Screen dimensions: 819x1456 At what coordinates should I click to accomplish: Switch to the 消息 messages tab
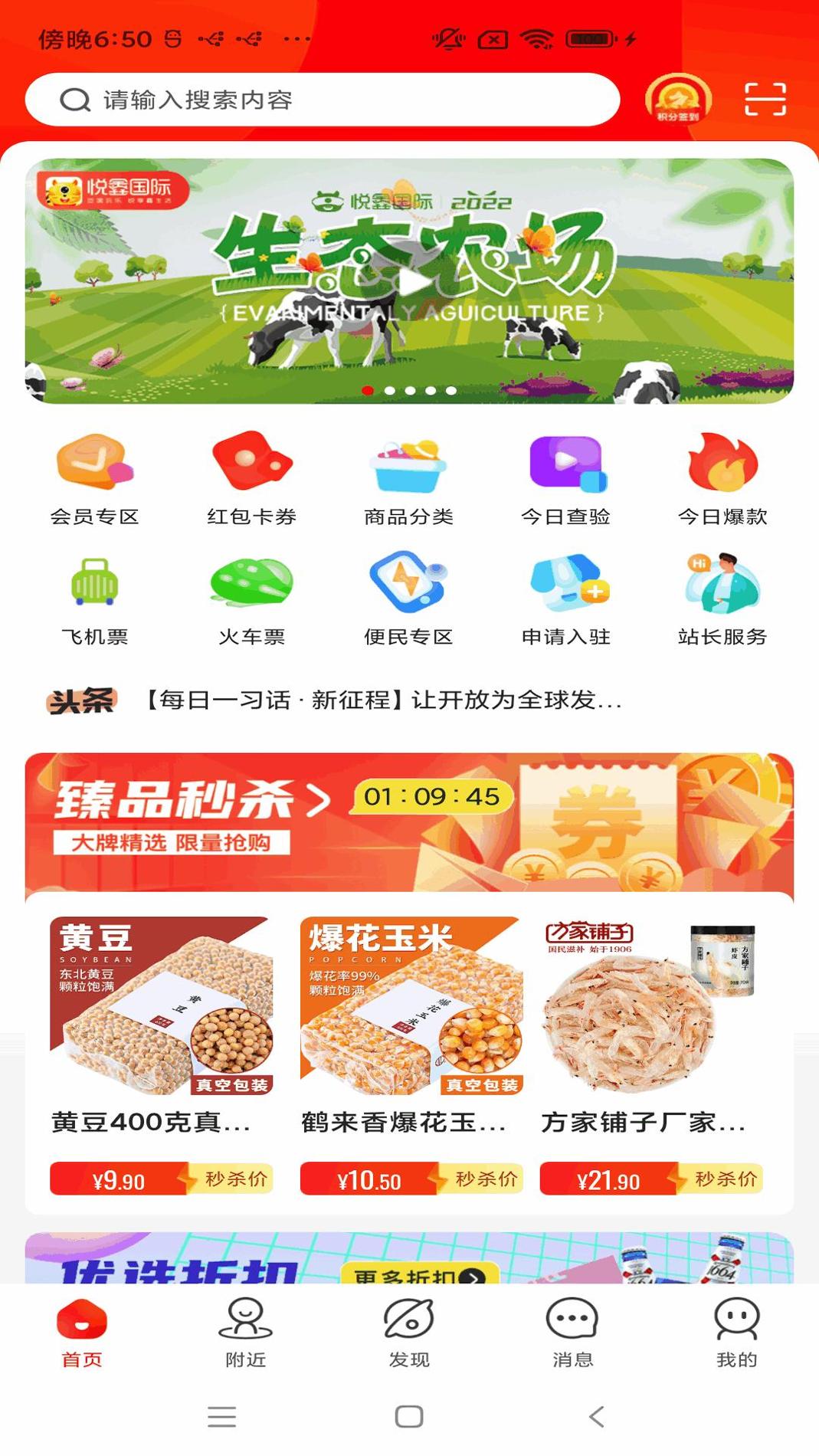[x=573, y=1333]
